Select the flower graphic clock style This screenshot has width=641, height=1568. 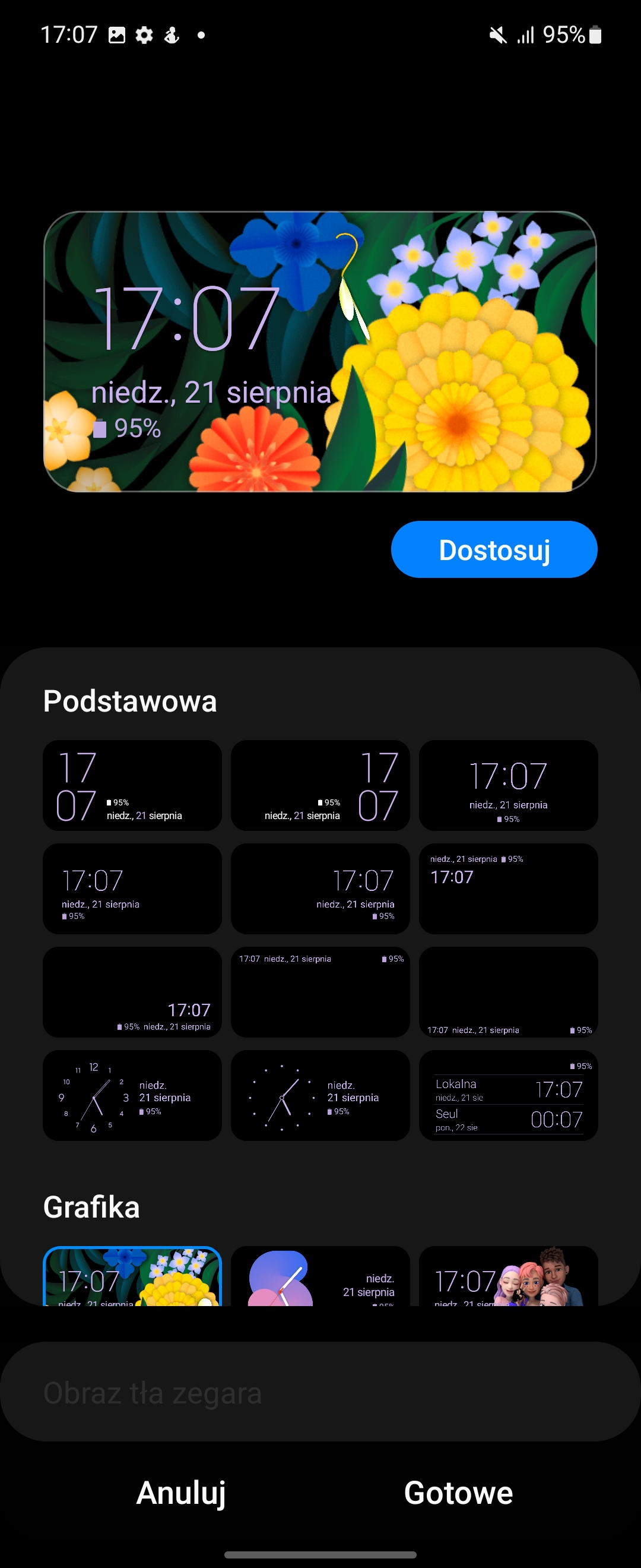tap(132, 1276)
